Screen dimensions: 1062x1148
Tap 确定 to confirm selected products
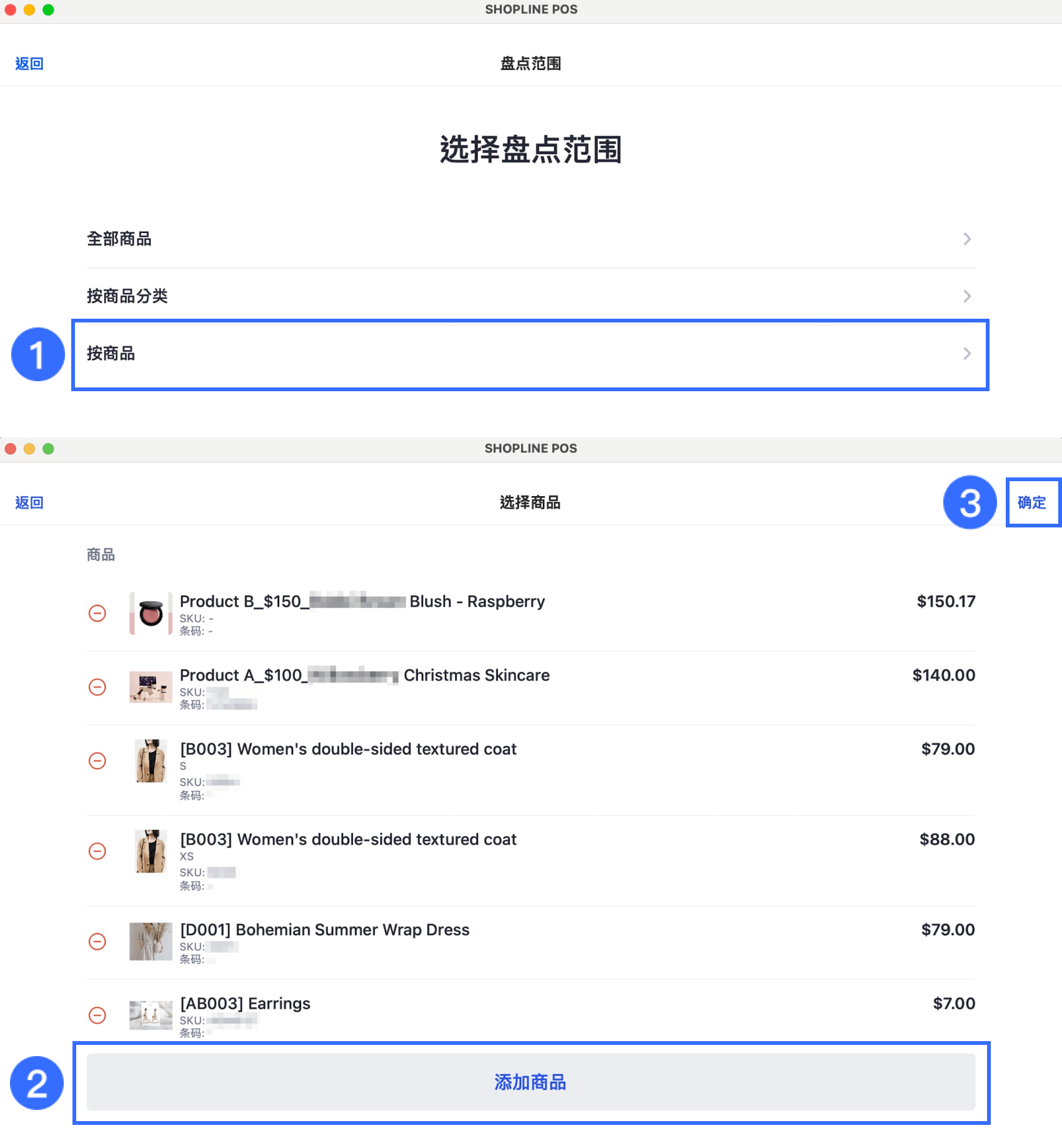1031,502
